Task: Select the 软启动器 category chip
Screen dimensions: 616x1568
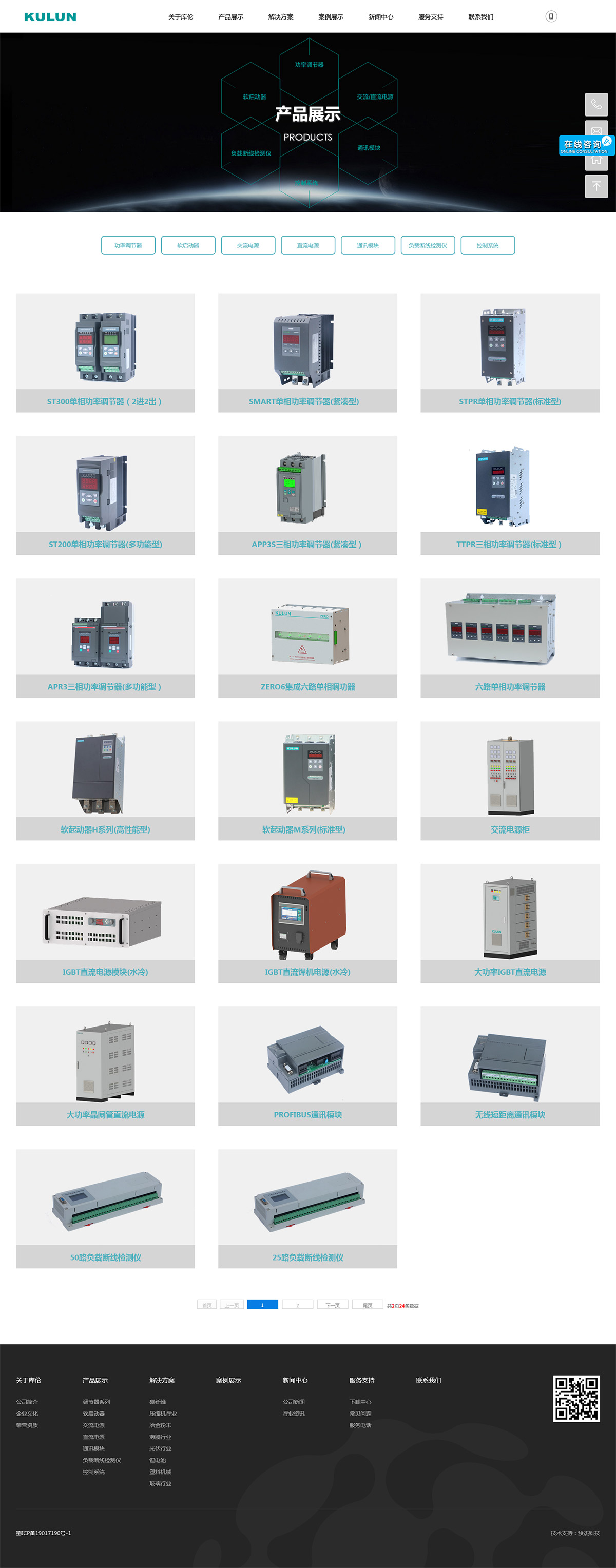Action: pyautogui.click(x=188, y=245)
